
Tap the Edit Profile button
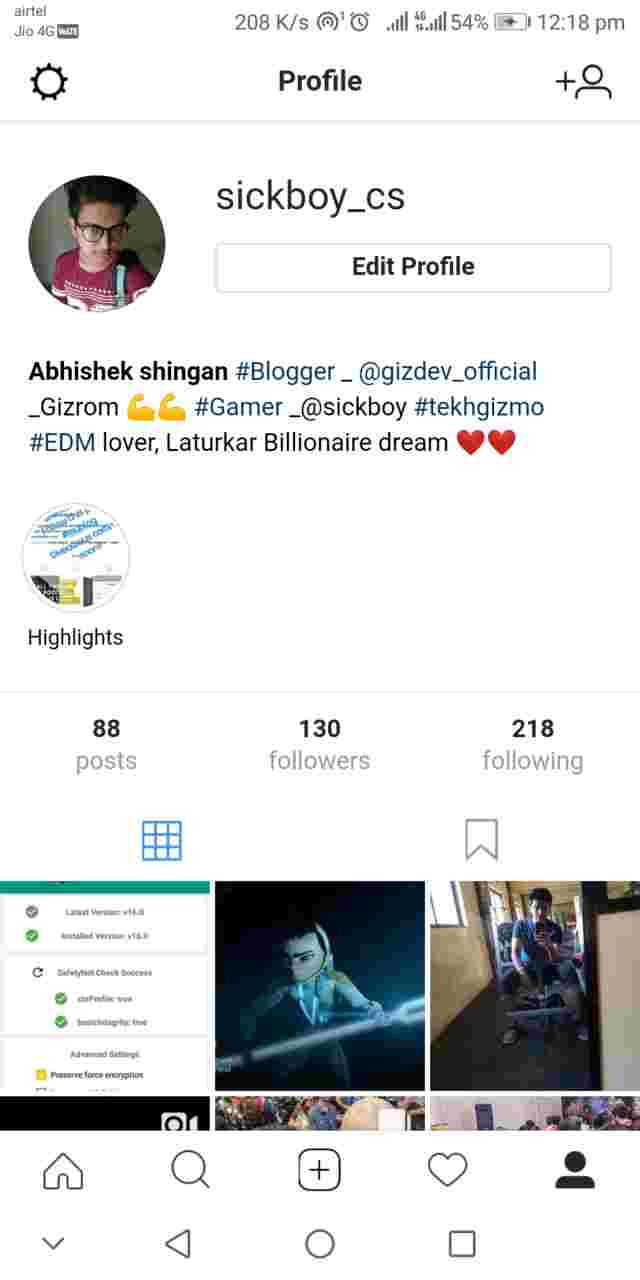tap(413, 267)
